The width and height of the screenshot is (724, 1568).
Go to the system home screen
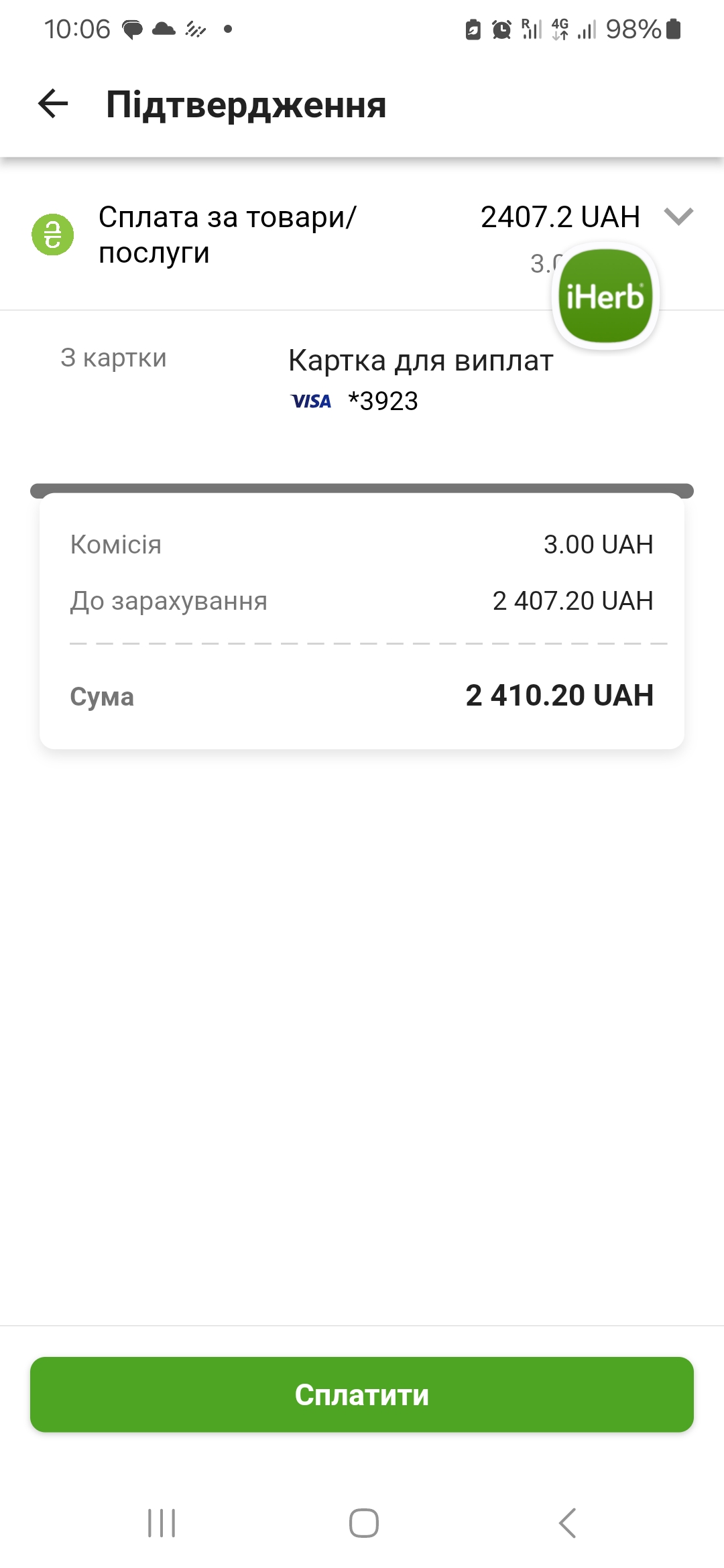click(363, 1523)
